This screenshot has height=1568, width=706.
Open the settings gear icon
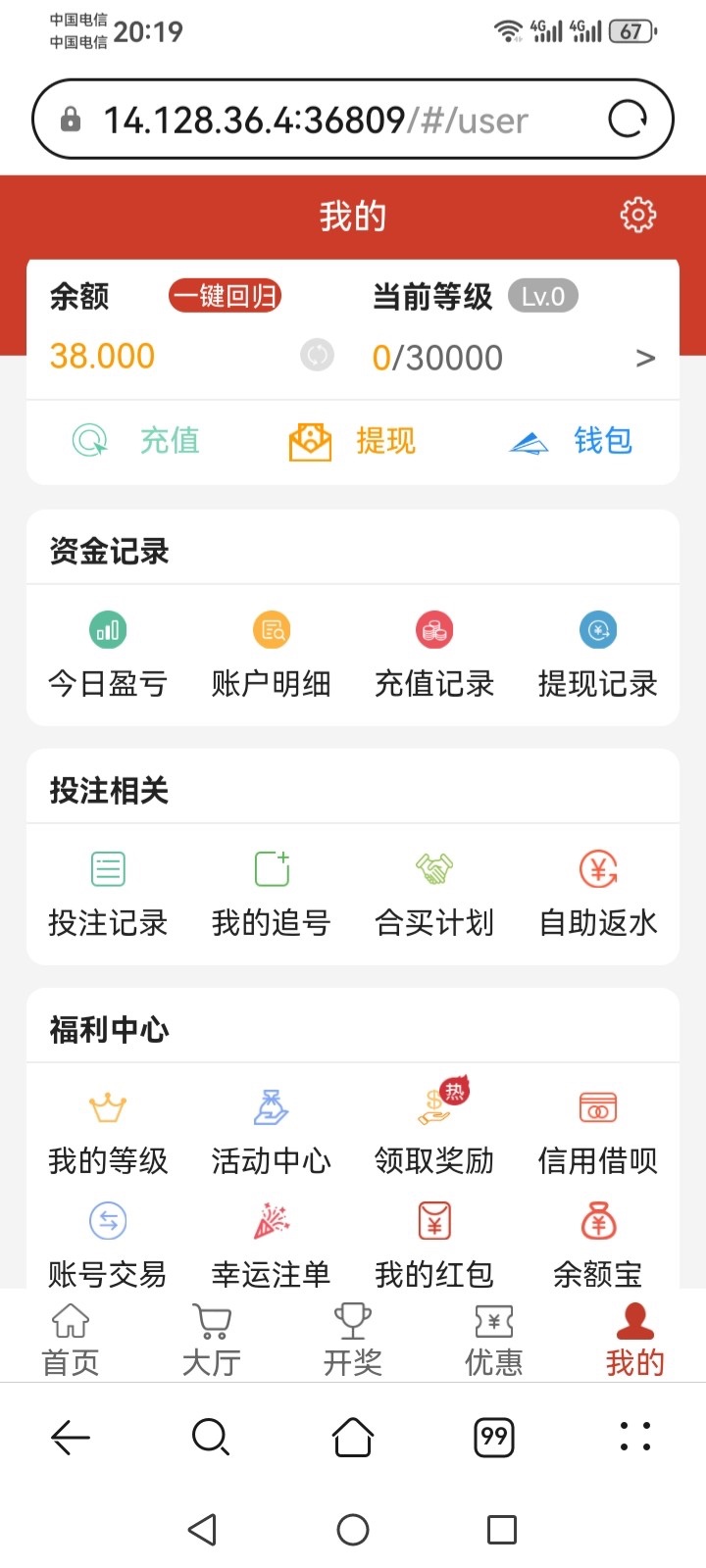(x=638, y=215)
